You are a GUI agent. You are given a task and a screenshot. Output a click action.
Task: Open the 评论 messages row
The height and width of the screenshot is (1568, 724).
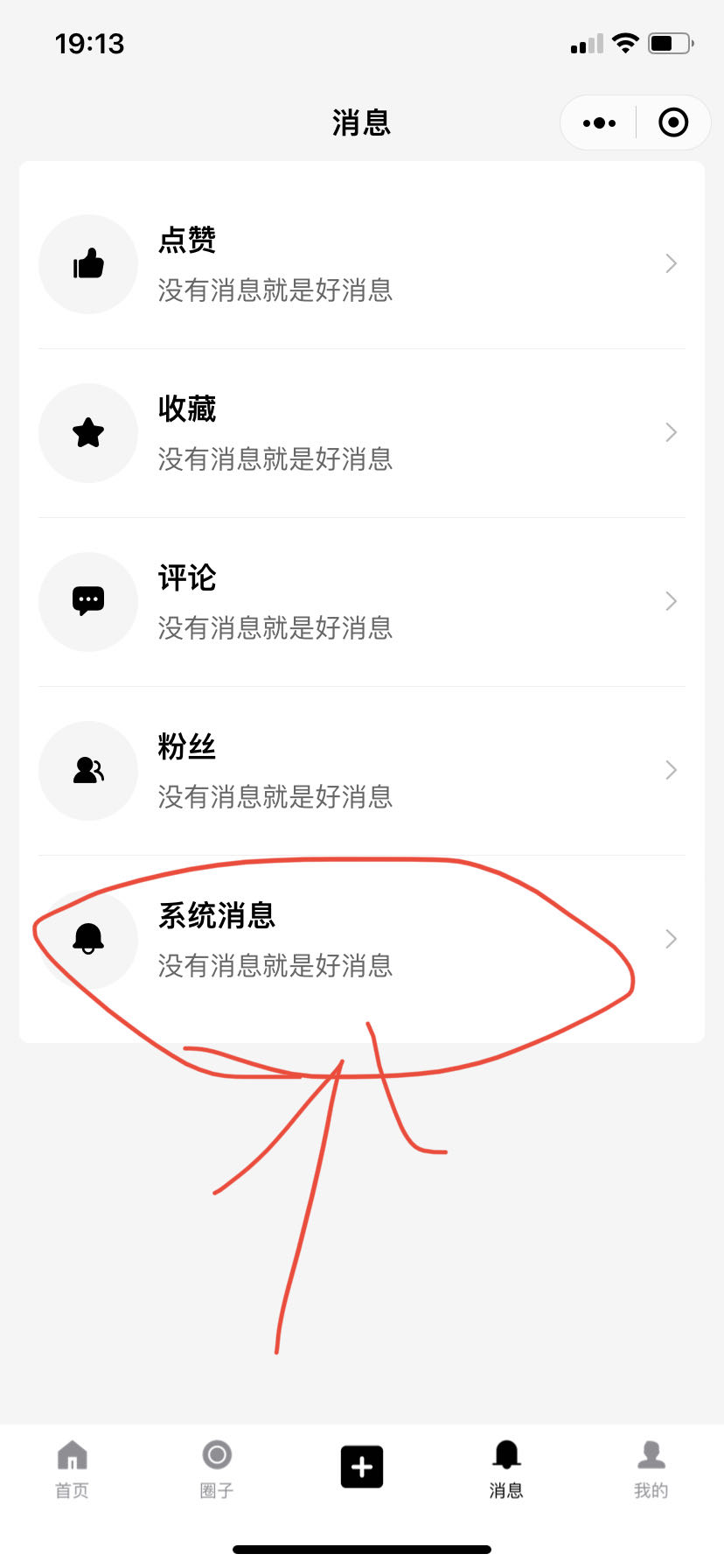[361, 601]
